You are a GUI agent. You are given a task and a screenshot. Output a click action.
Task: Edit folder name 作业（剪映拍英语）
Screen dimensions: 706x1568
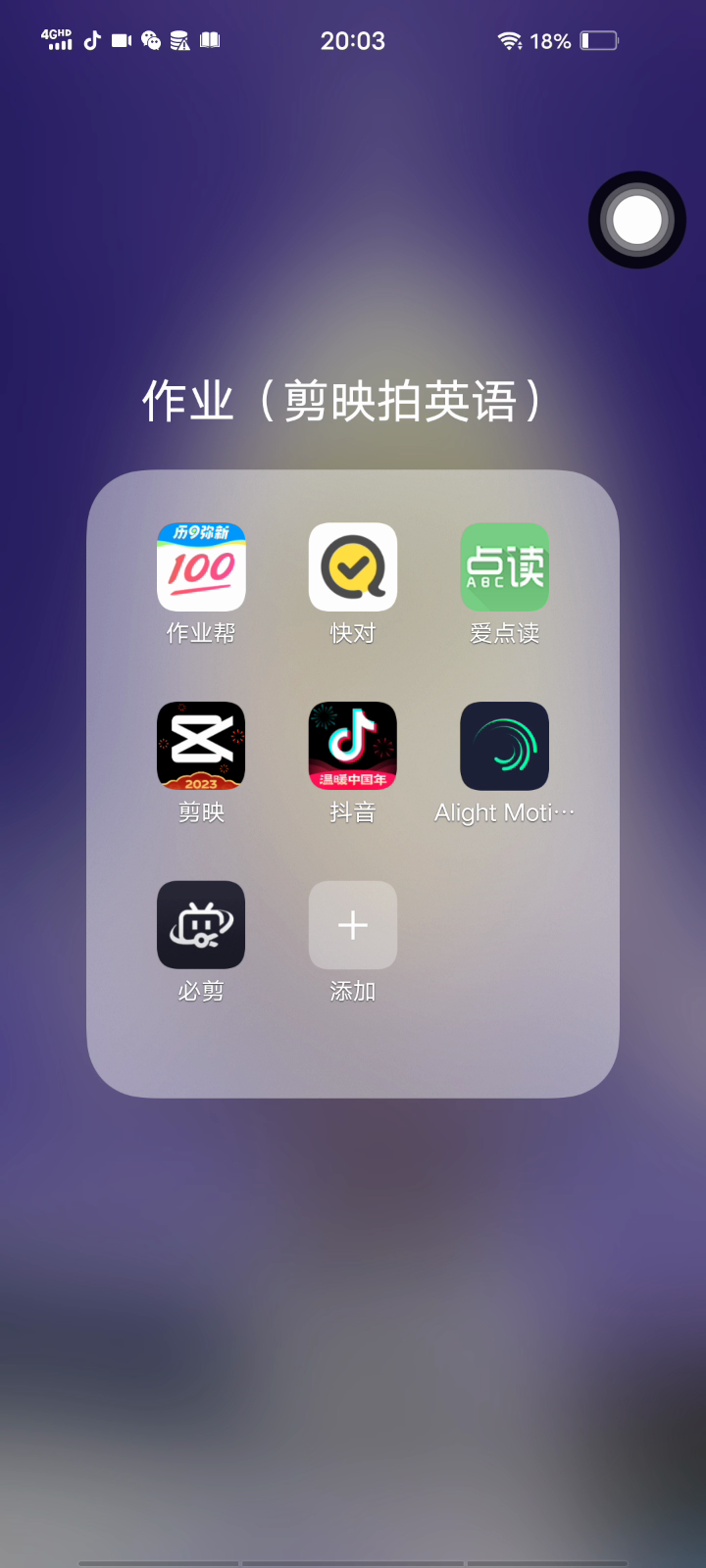click(x=342, y=401)
